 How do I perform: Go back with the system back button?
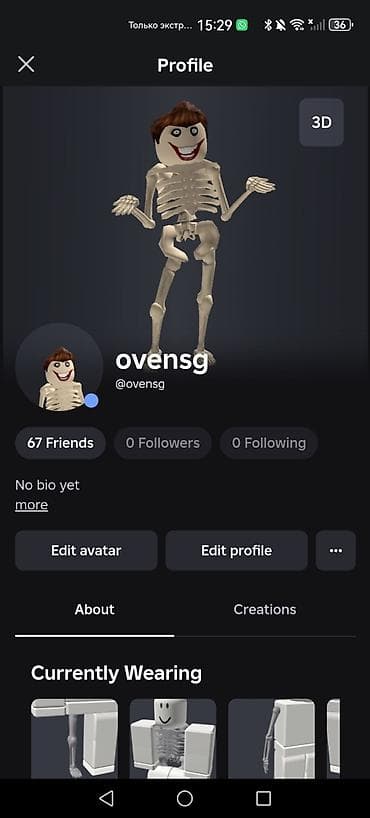pos(106,798)
